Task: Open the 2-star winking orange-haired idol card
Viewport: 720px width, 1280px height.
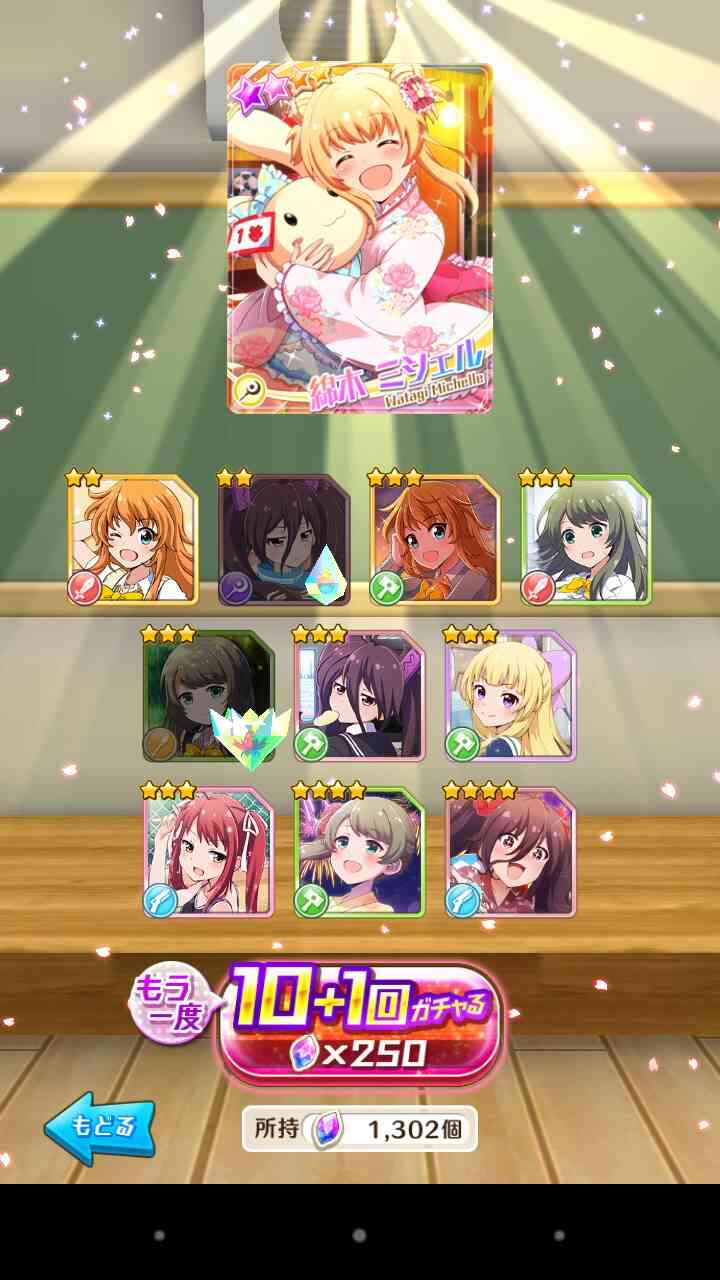Action: (x=133, y=541)
